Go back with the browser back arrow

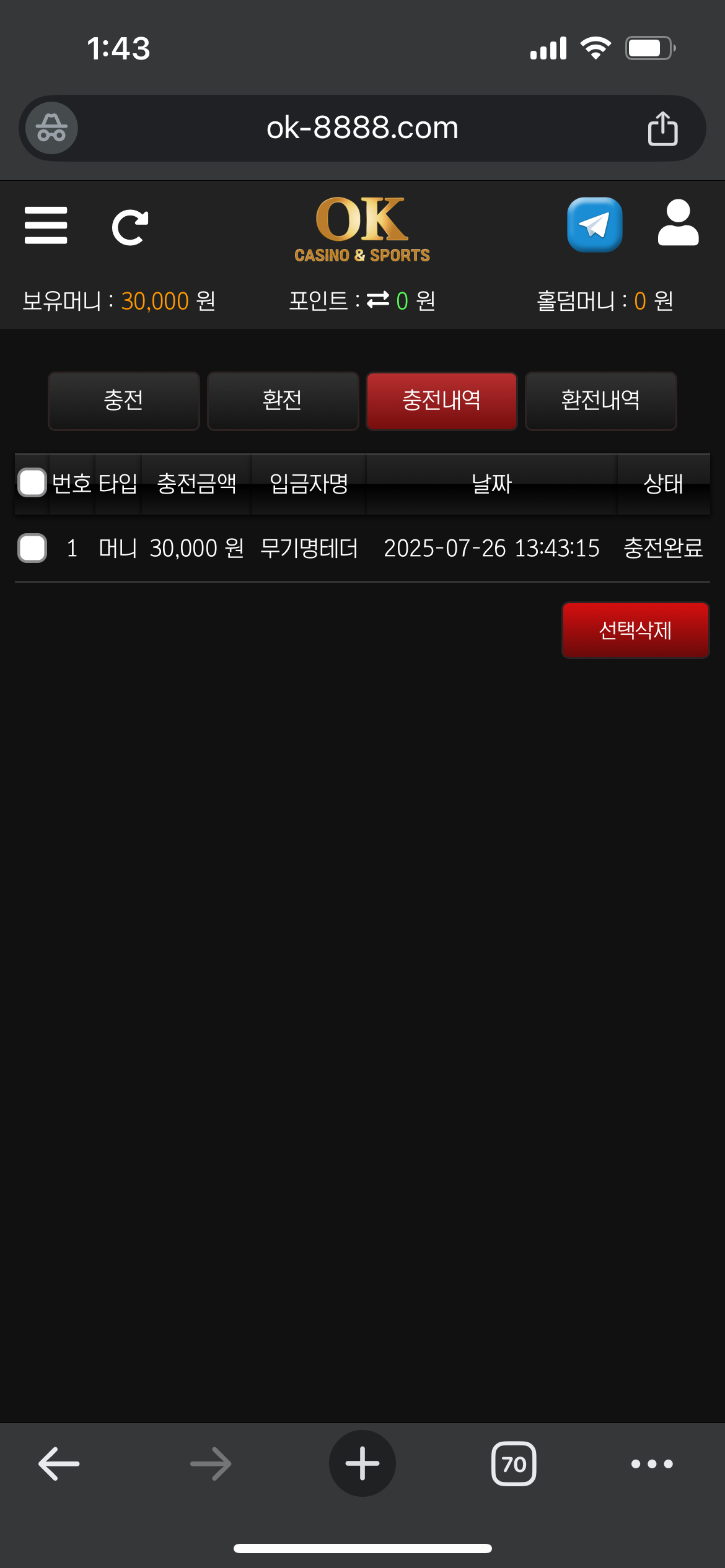pyautogui.click(x=59, y=1464)
